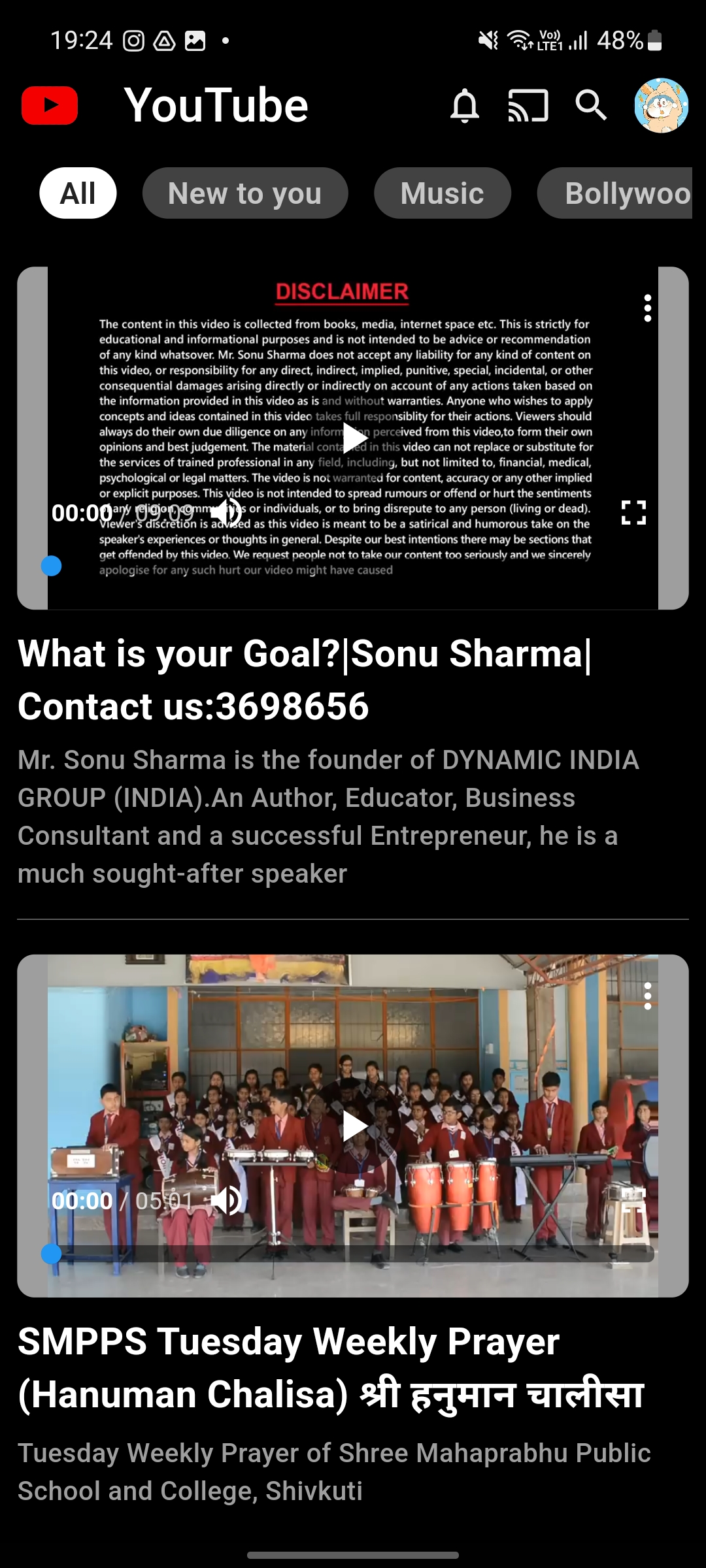Switch to the Music chip

point(443,193)
